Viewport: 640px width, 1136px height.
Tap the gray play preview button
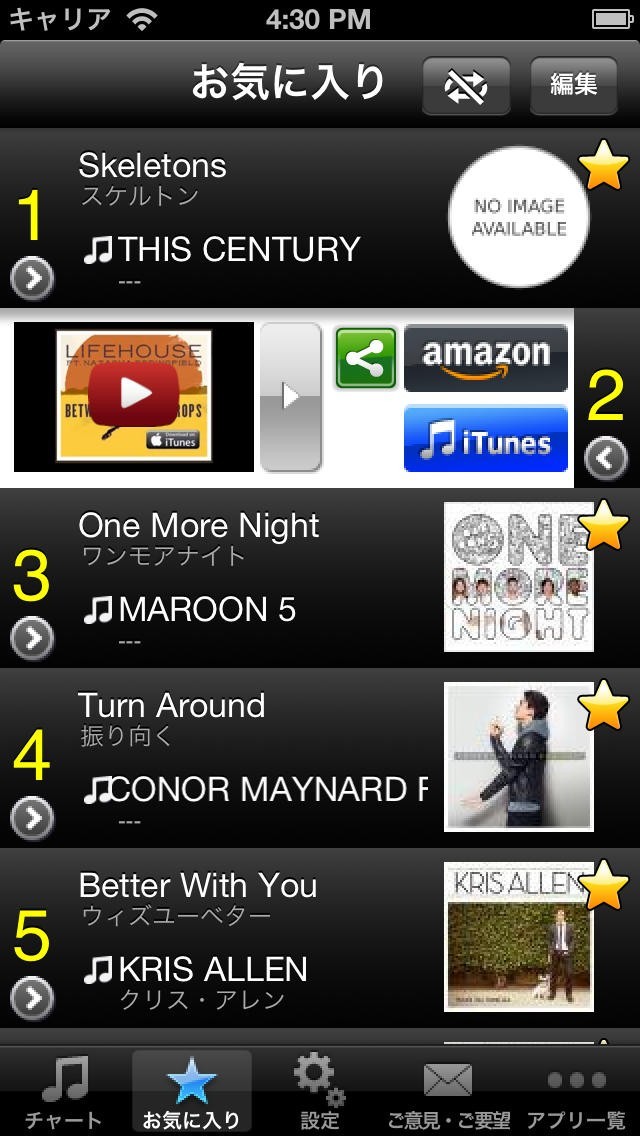coord(290,397)
